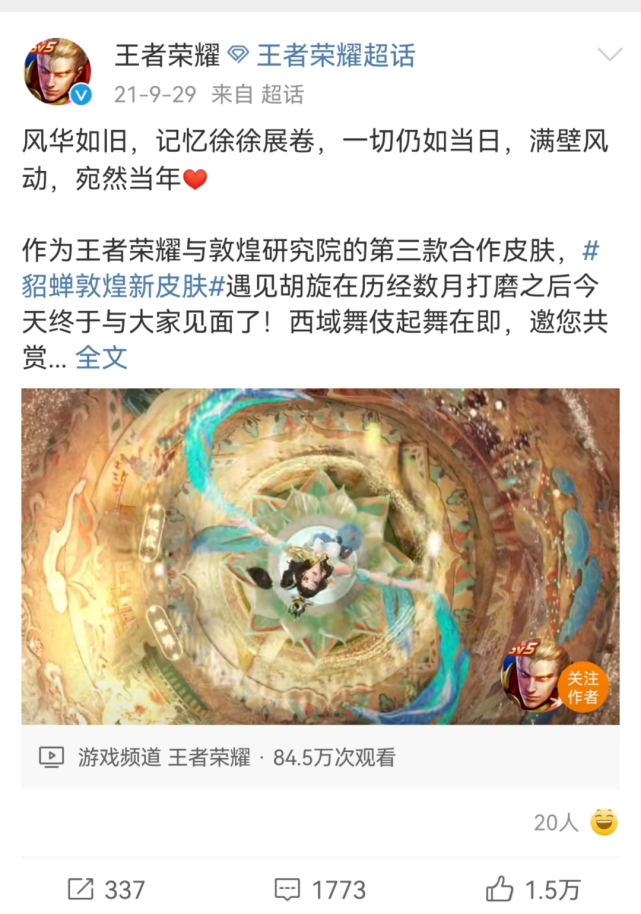Repost this post with 337 shares

pyautogui.click(x=106, y=890)
